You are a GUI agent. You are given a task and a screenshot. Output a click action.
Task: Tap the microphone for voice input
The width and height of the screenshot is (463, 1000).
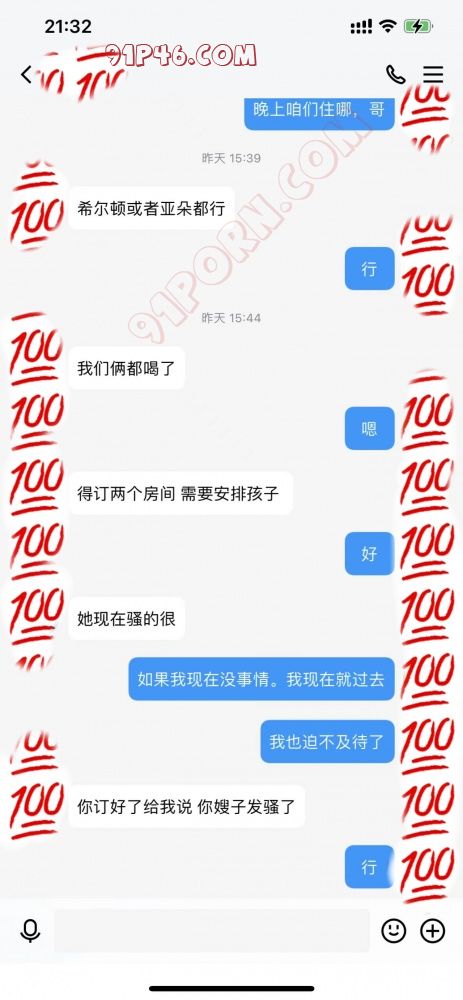coord(30,931)
